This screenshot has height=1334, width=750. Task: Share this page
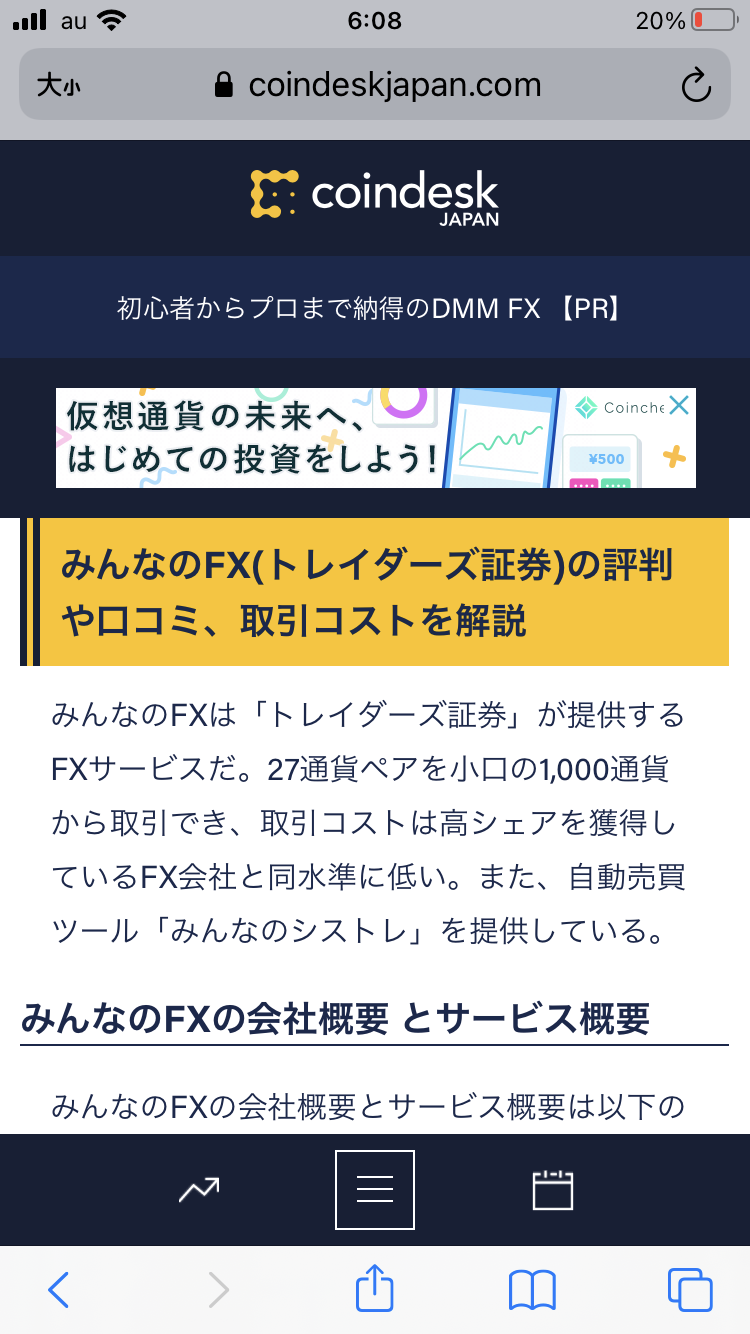[375, 1288]
